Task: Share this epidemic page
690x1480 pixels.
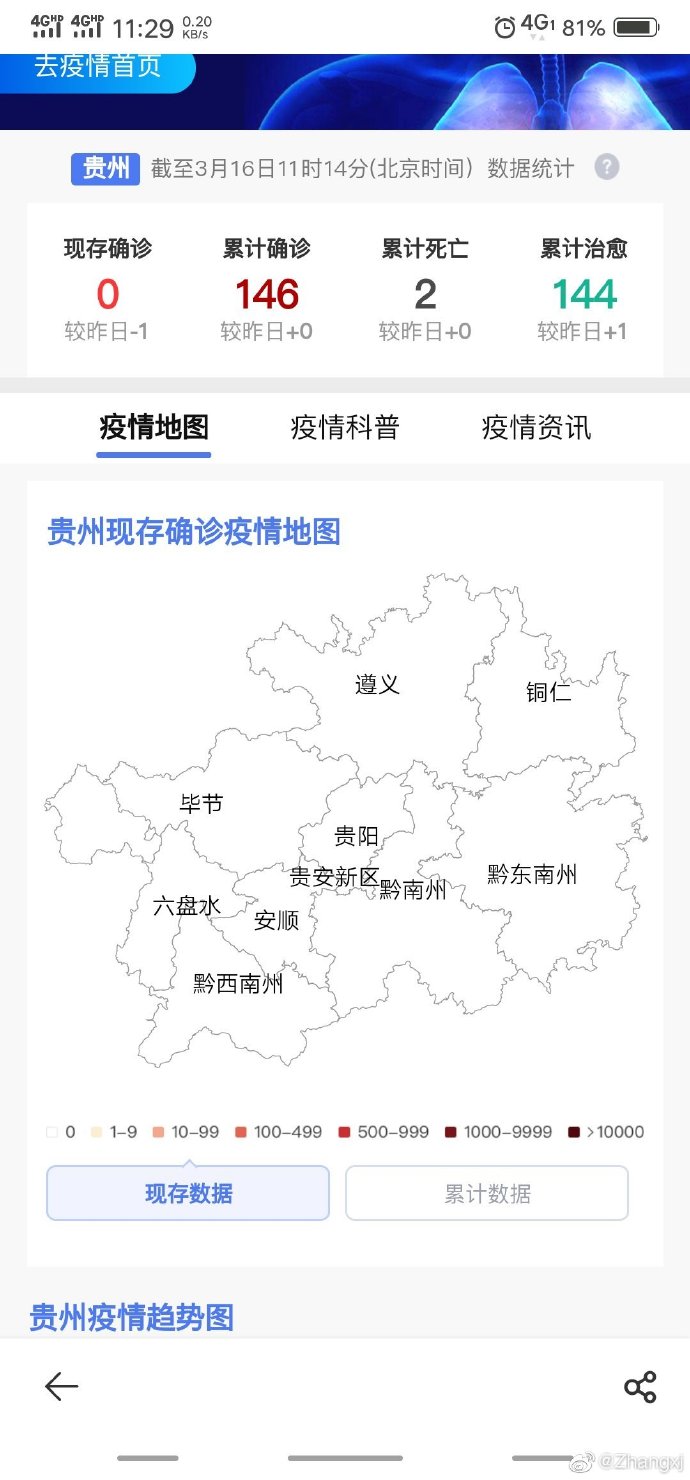Action: [639, 1386]
